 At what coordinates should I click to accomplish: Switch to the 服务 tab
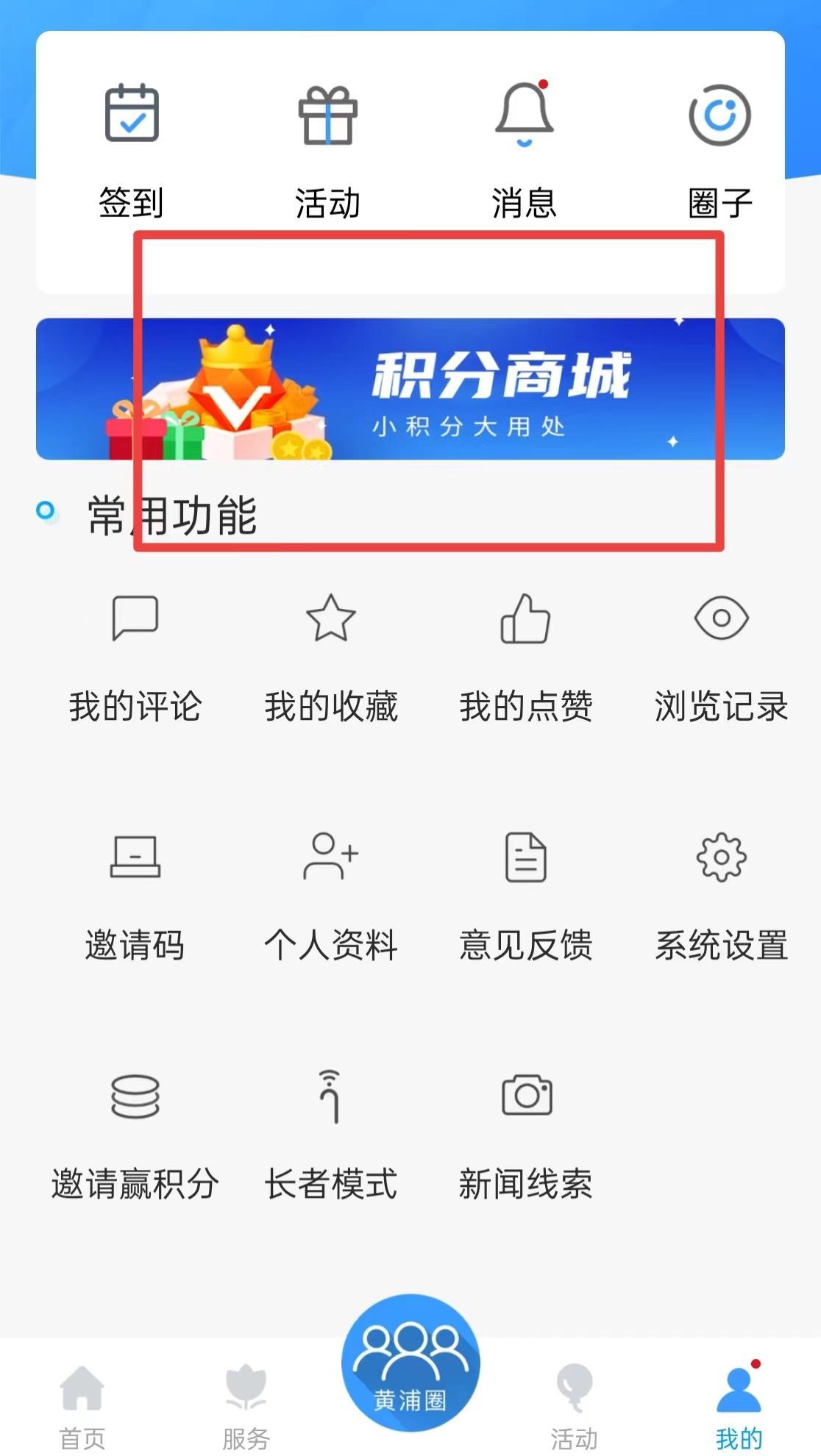tap(246, 1406)
